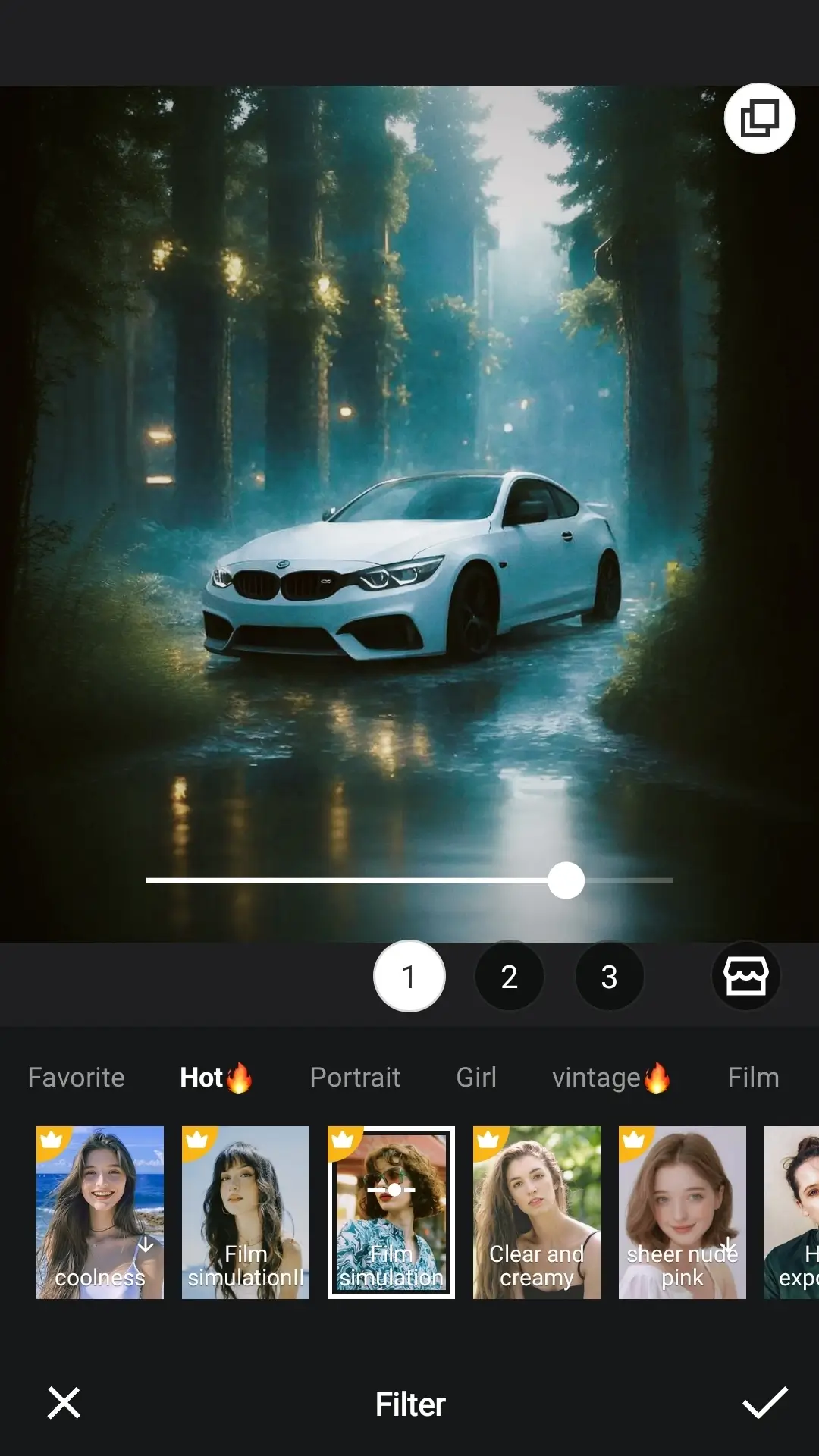
Task: Switch to the Portrait tab
Action: pos(355,1077)
